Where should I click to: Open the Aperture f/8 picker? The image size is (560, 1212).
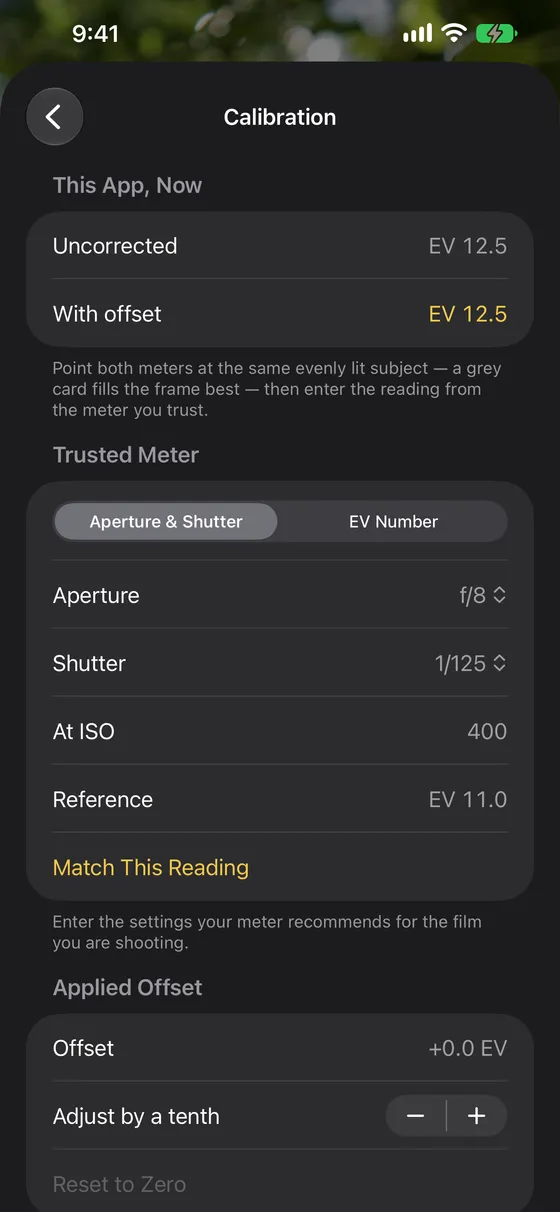(x=483, y=596)
